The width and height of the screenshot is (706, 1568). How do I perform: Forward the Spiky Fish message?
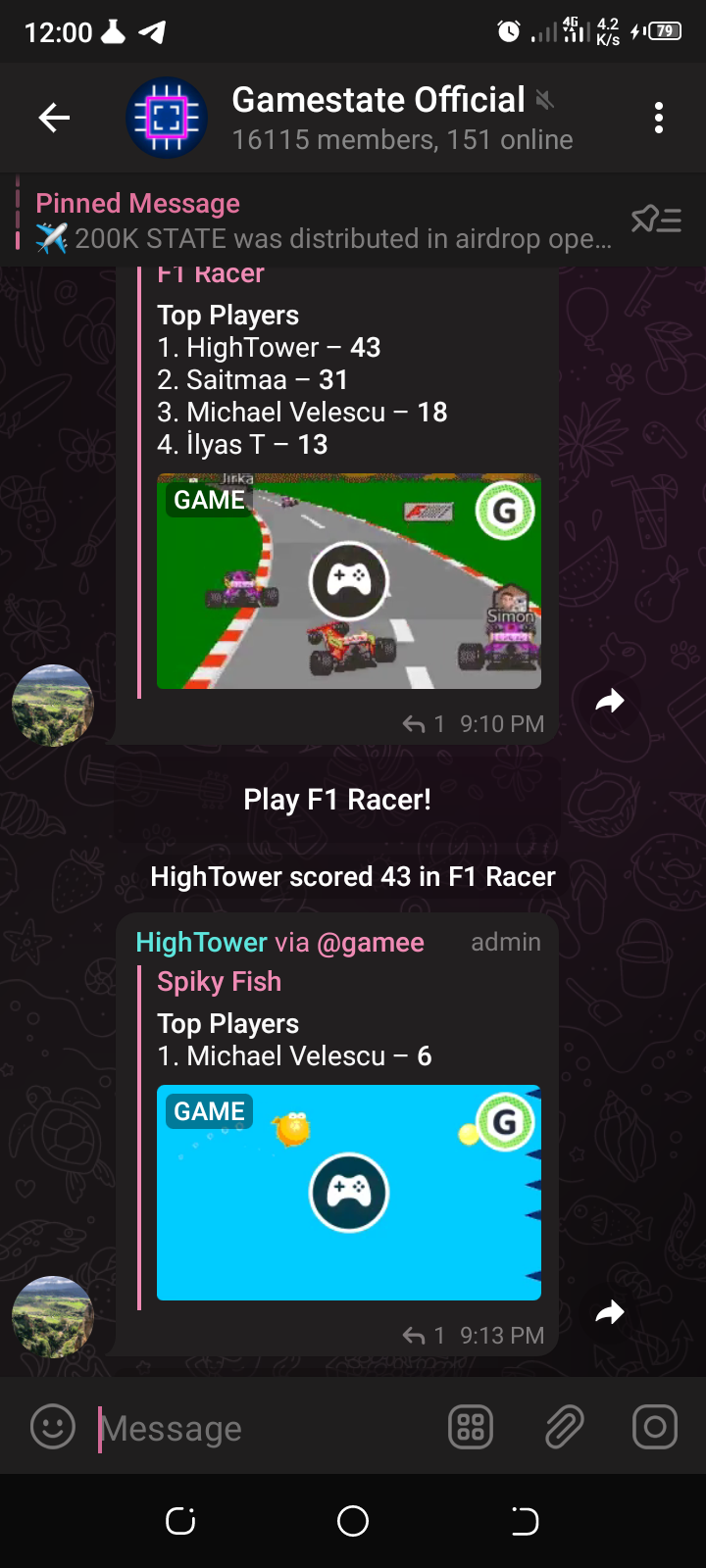[x=610, y=1312]
